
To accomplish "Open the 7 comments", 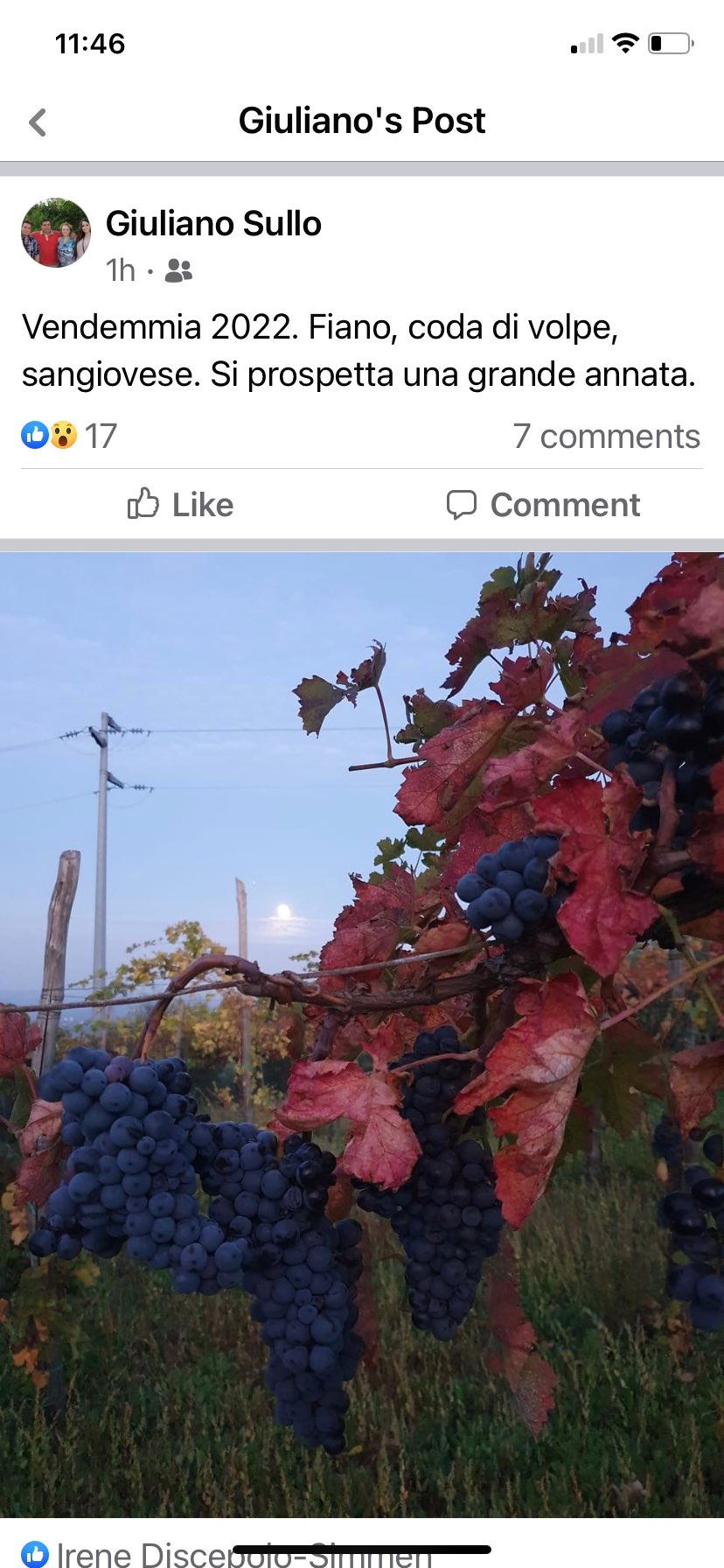I will [606, 436].
